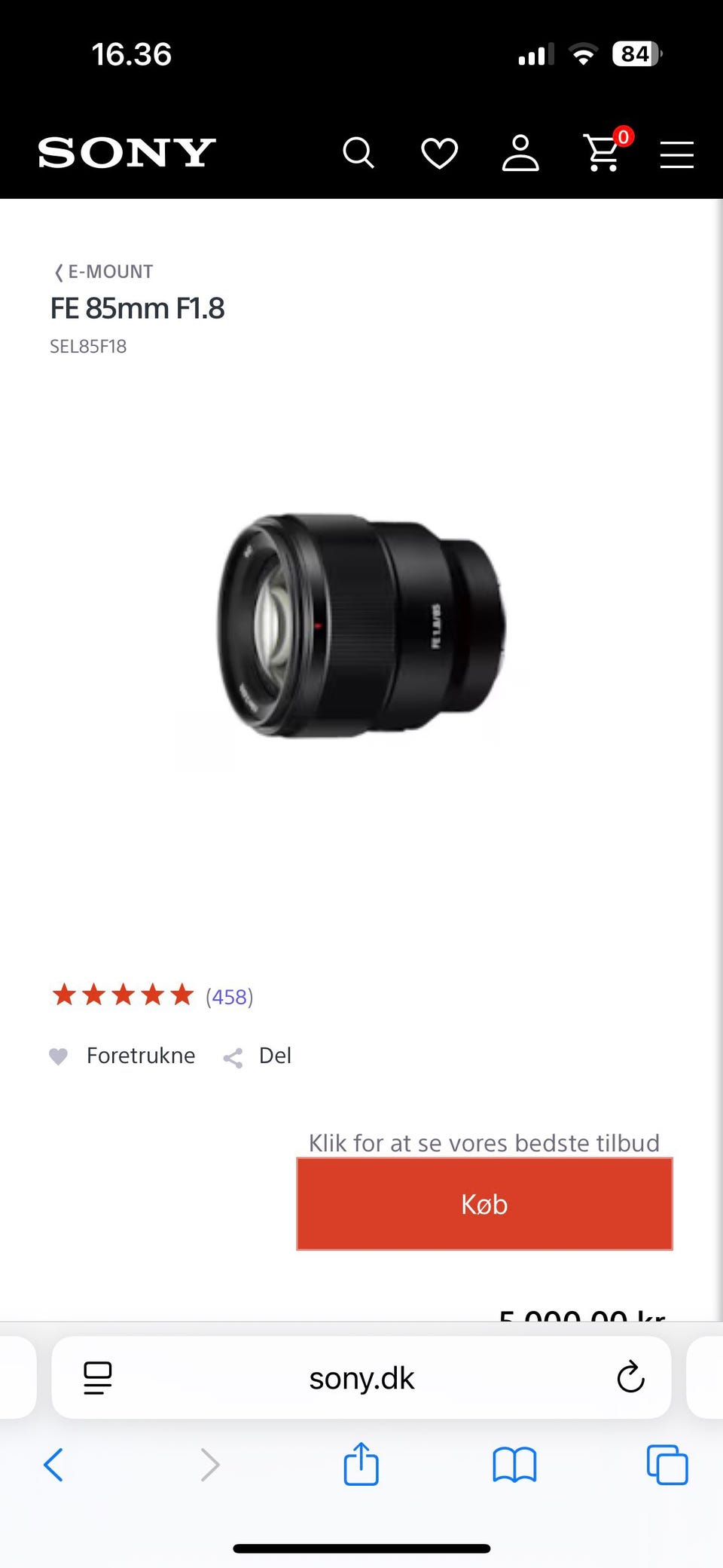Viewport: 723px width, 1568px height.
Task: Open the wishlist heart in header
Action: pyautogui.click(x=439, y=154)
